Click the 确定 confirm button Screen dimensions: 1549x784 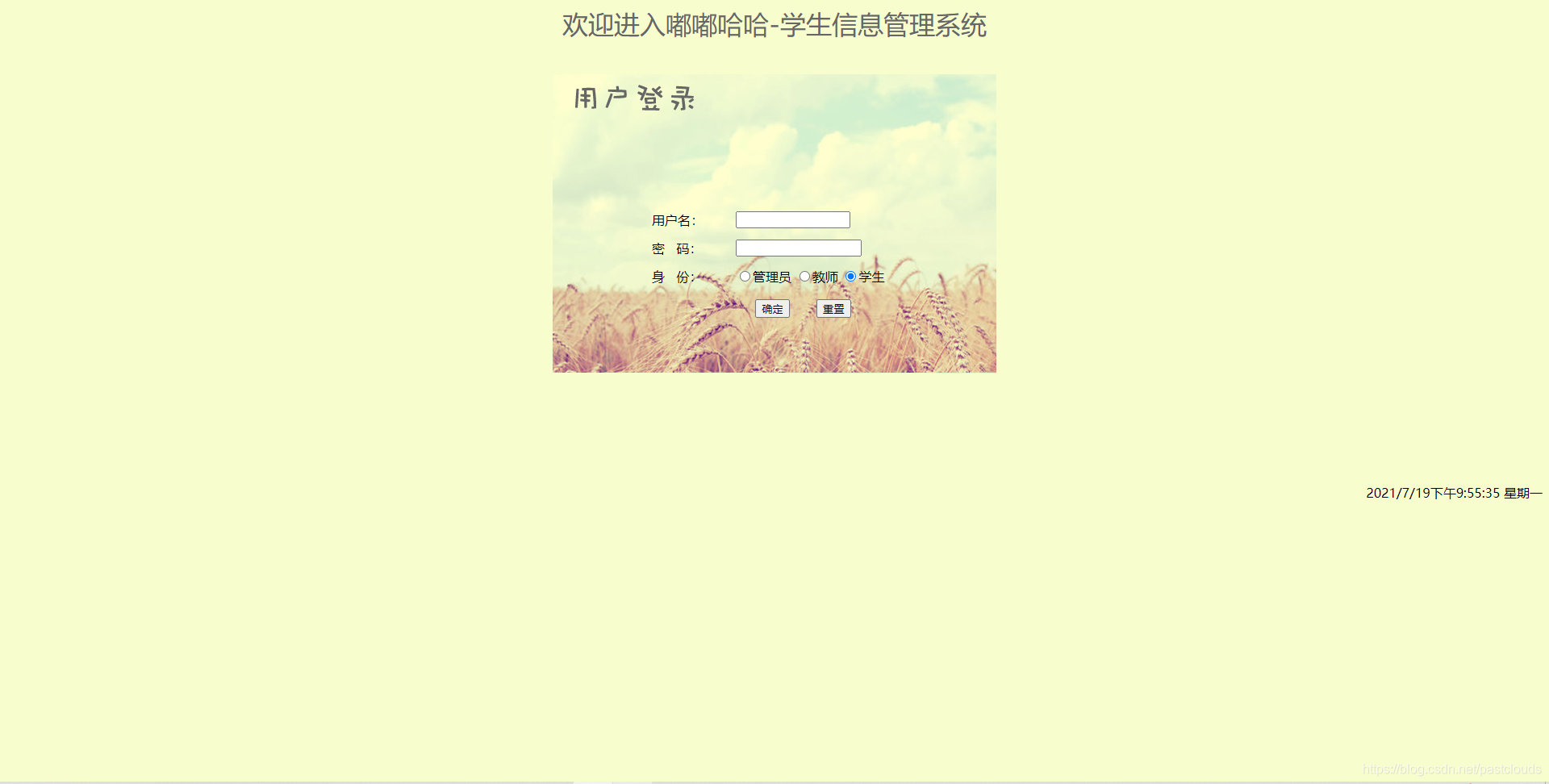[772, 309]
